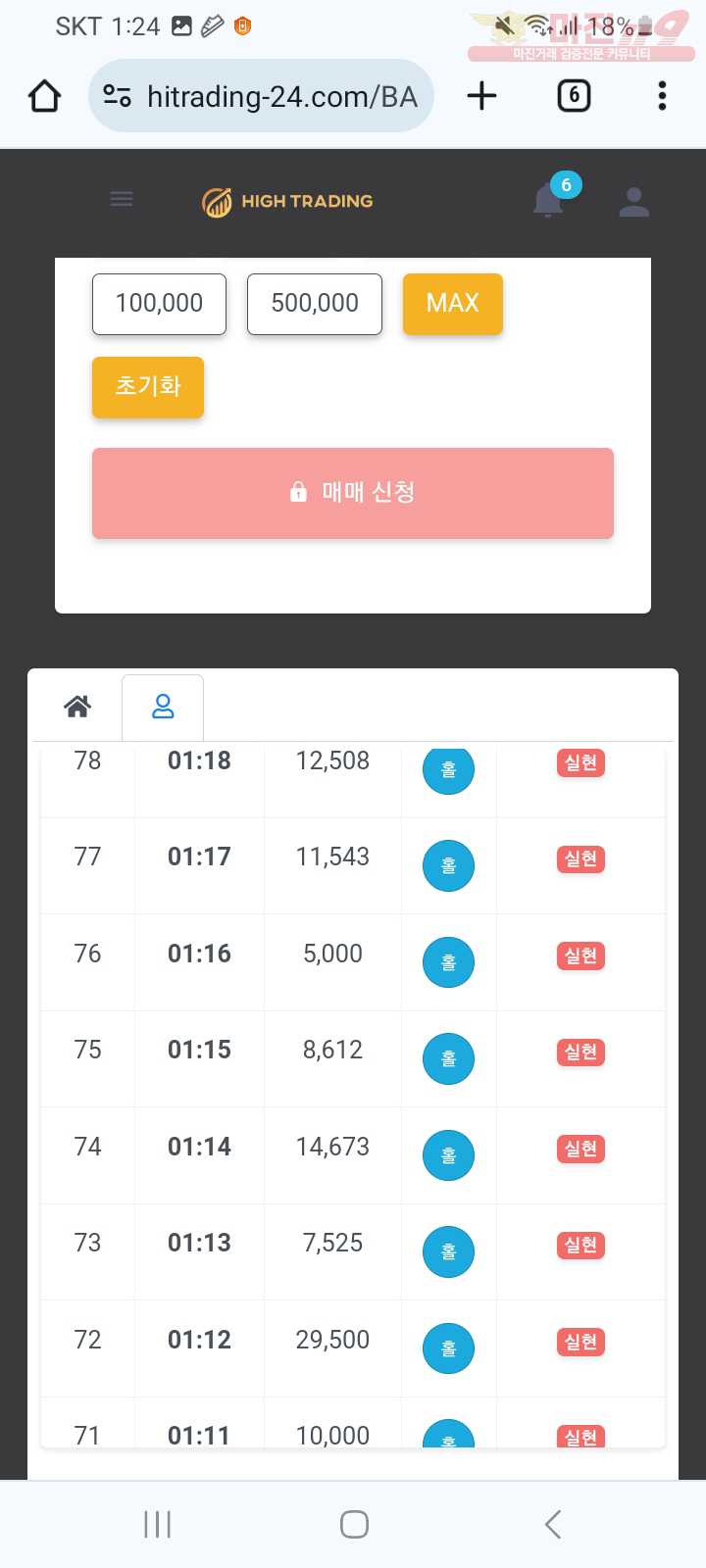Tap the MAX amount button
This screenshot has width=706, height=1568.
(453, 304)
